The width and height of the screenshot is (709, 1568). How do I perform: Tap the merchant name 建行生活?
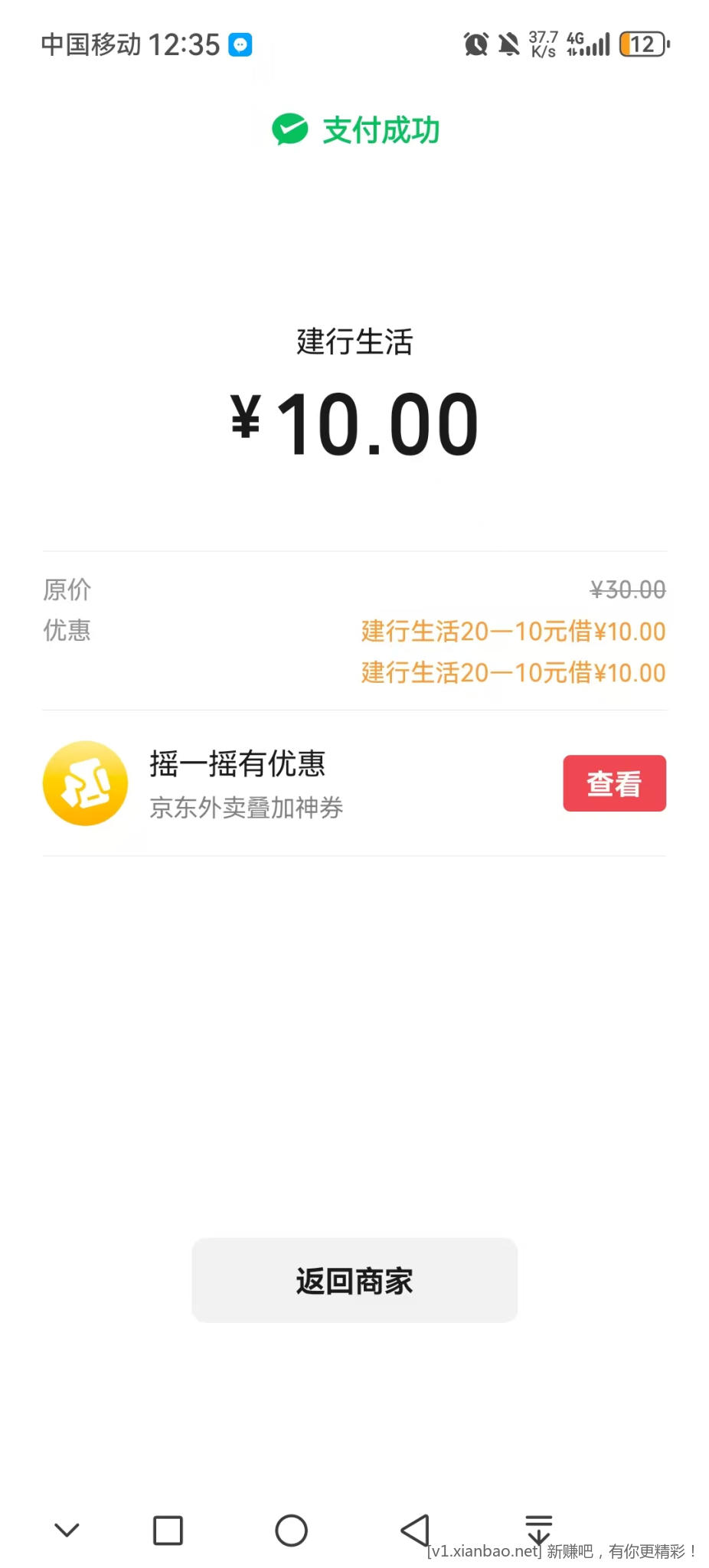(354, 342)
